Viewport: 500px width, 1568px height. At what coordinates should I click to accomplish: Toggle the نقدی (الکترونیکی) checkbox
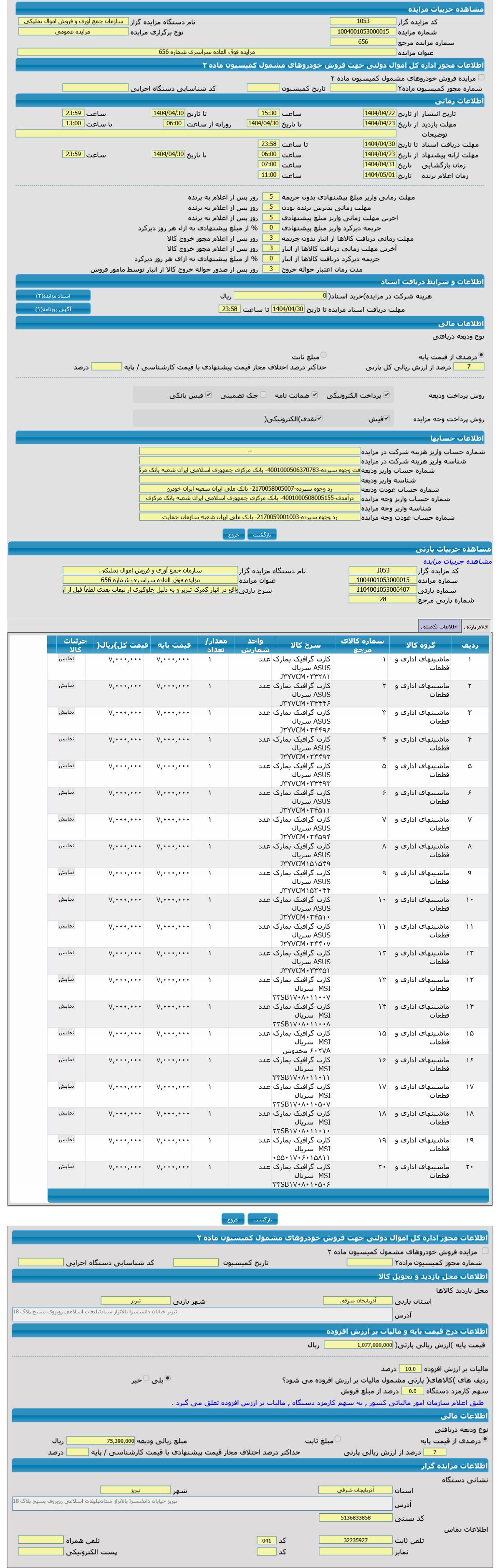(x=319, y=419)
